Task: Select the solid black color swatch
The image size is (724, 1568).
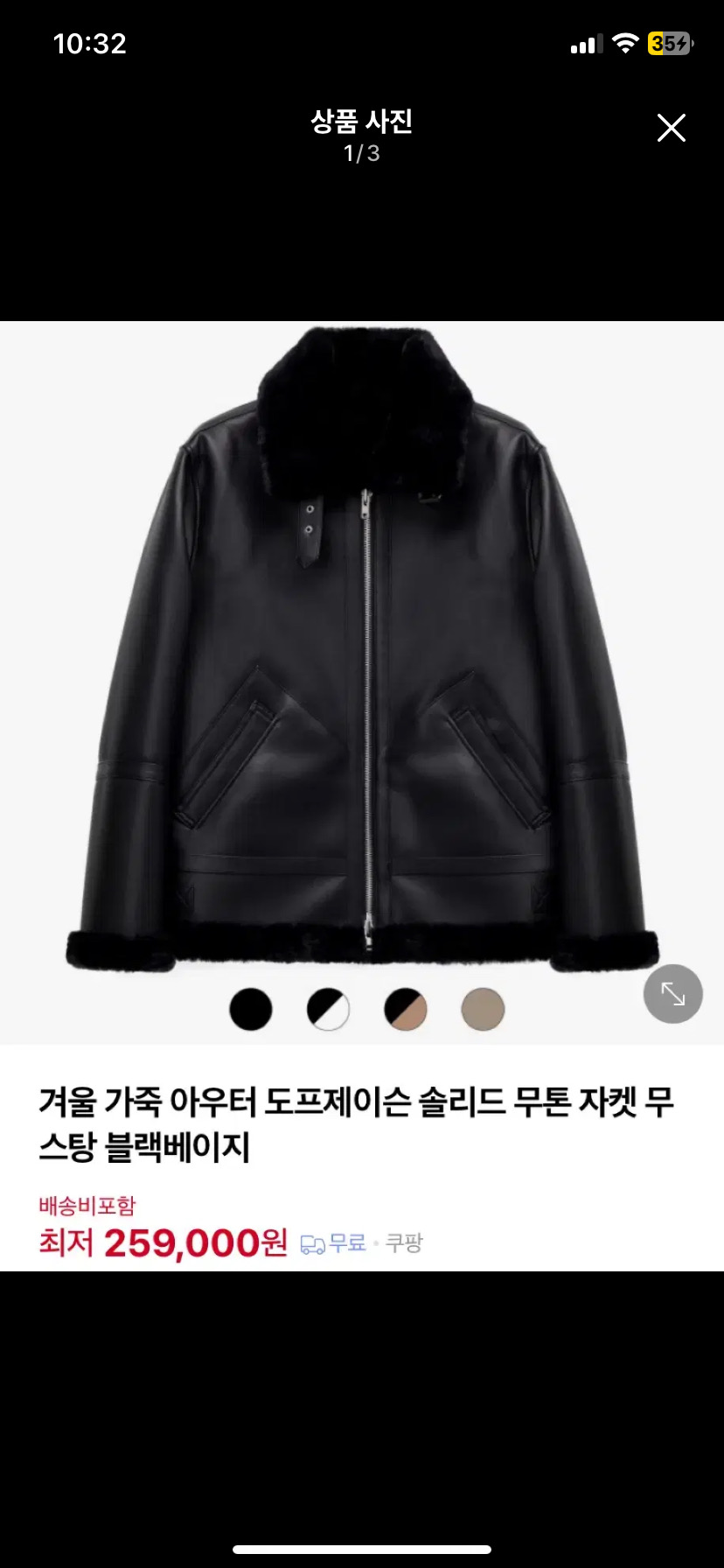Action: coord(251,1008)
